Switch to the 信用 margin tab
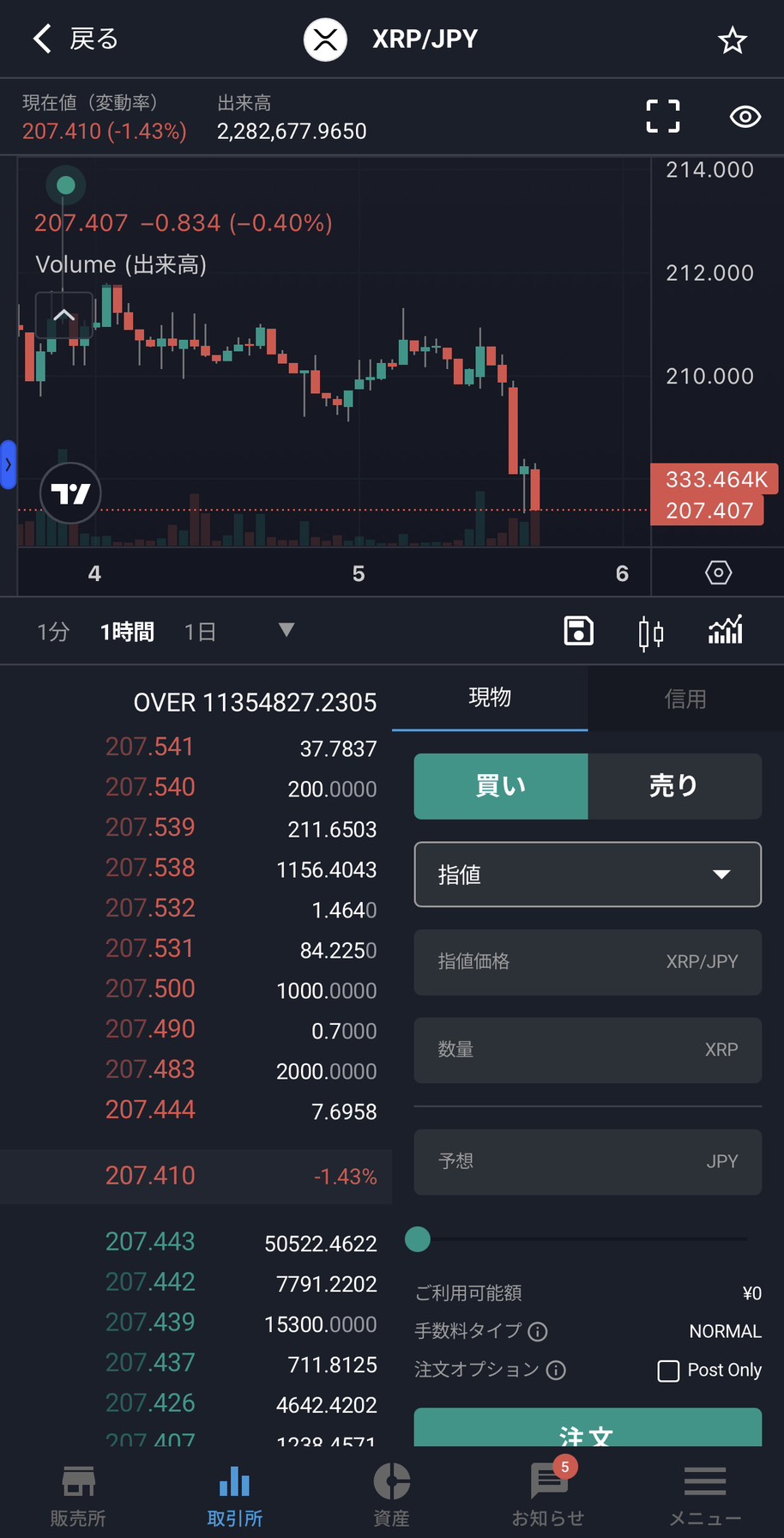 tap(685, 698)
